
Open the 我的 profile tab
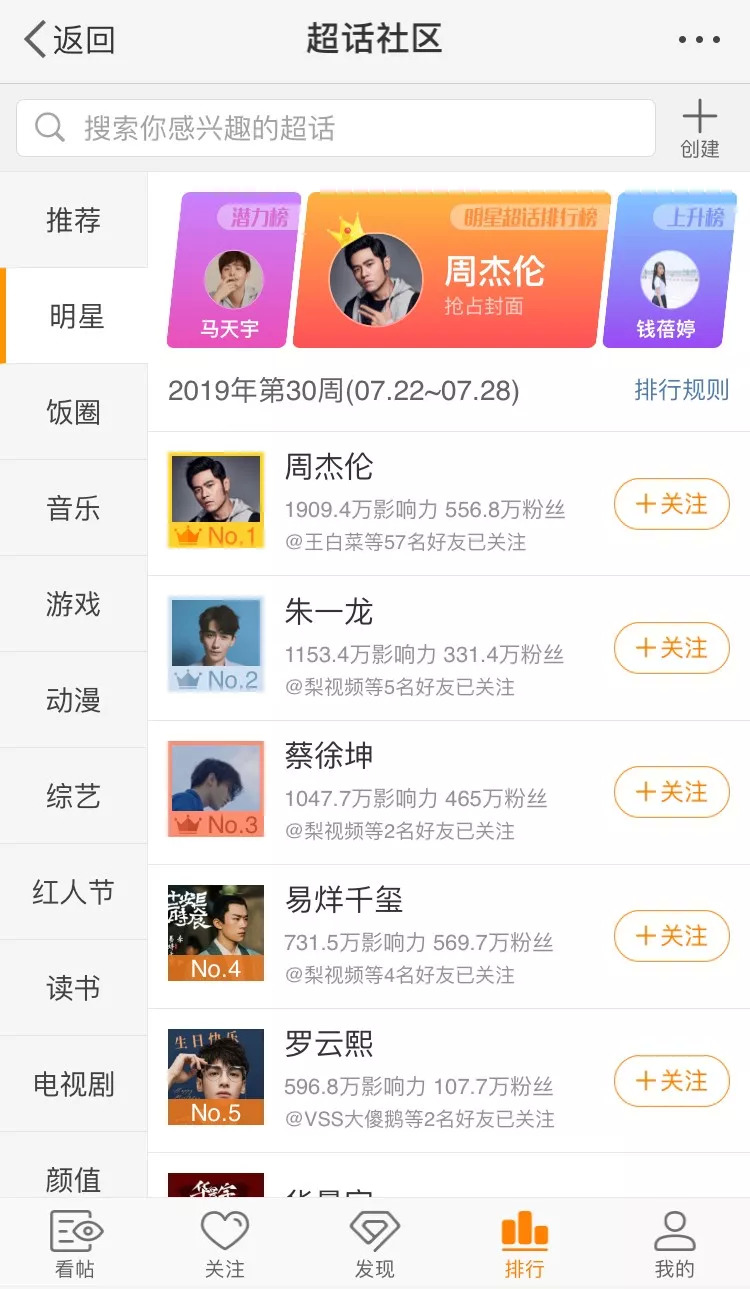(x=674, y=1245)
